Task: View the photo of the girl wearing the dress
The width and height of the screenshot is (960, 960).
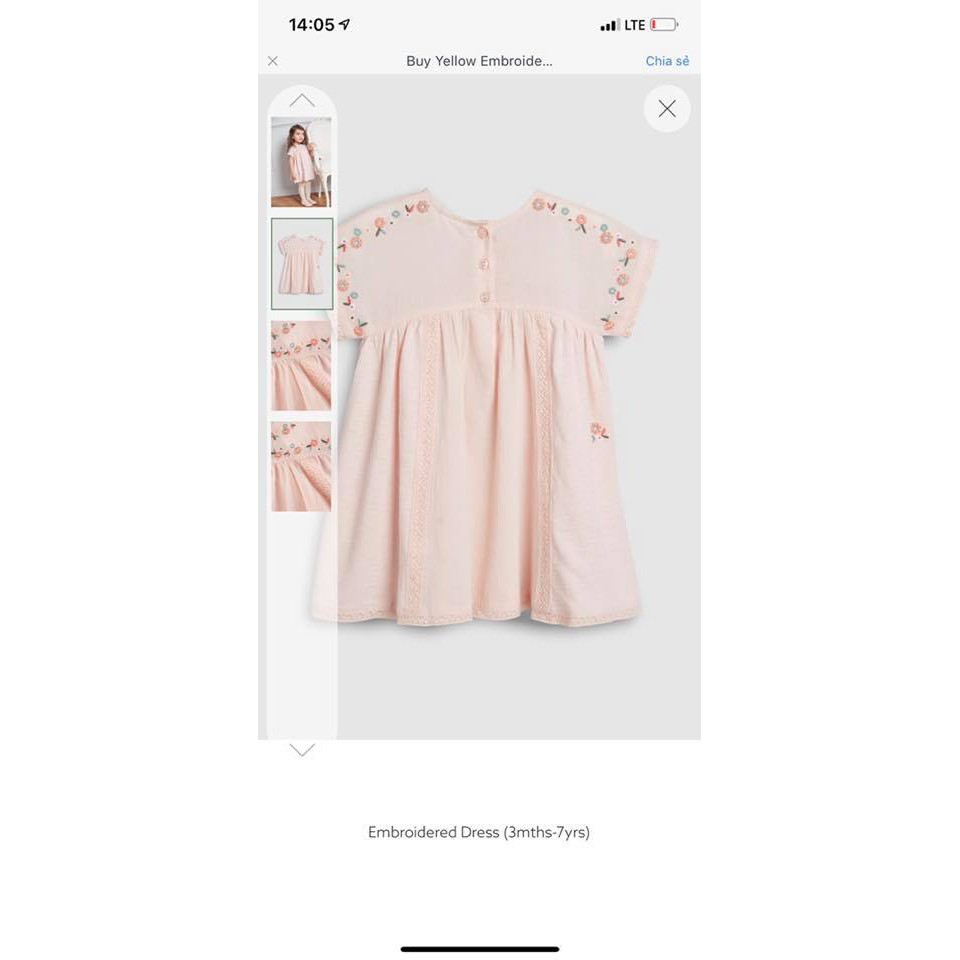Action: pos(301,162)
